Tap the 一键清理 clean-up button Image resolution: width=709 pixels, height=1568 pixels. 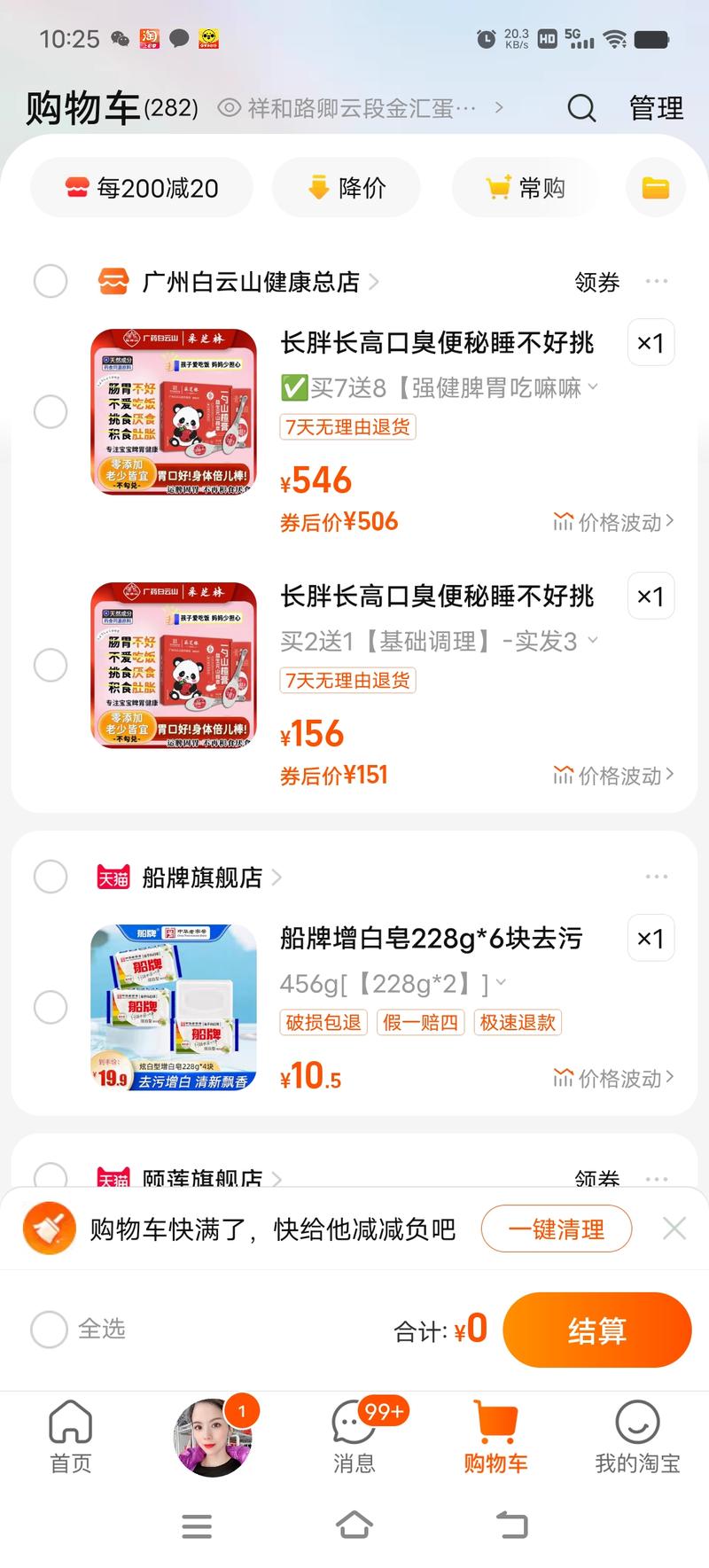point(556,1228)
